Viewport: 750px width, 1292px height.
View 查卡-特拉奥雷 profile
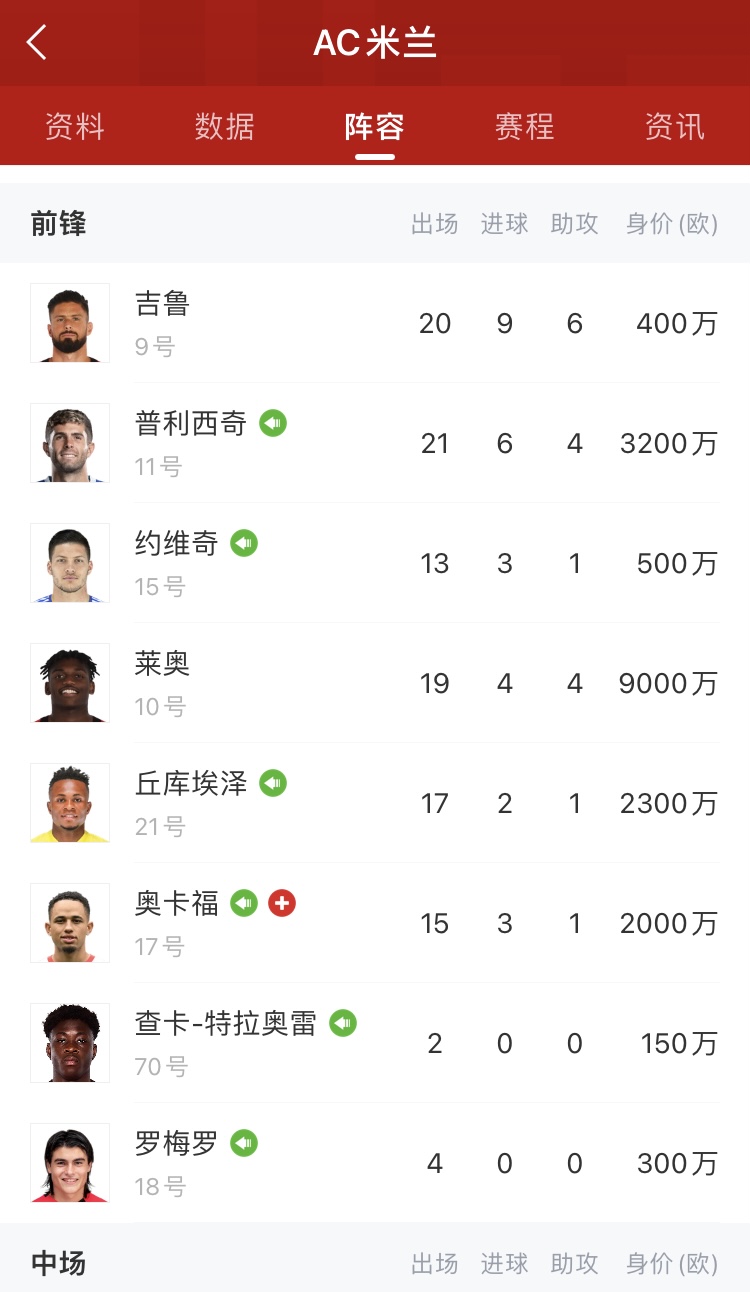(x=225, y=1024)
